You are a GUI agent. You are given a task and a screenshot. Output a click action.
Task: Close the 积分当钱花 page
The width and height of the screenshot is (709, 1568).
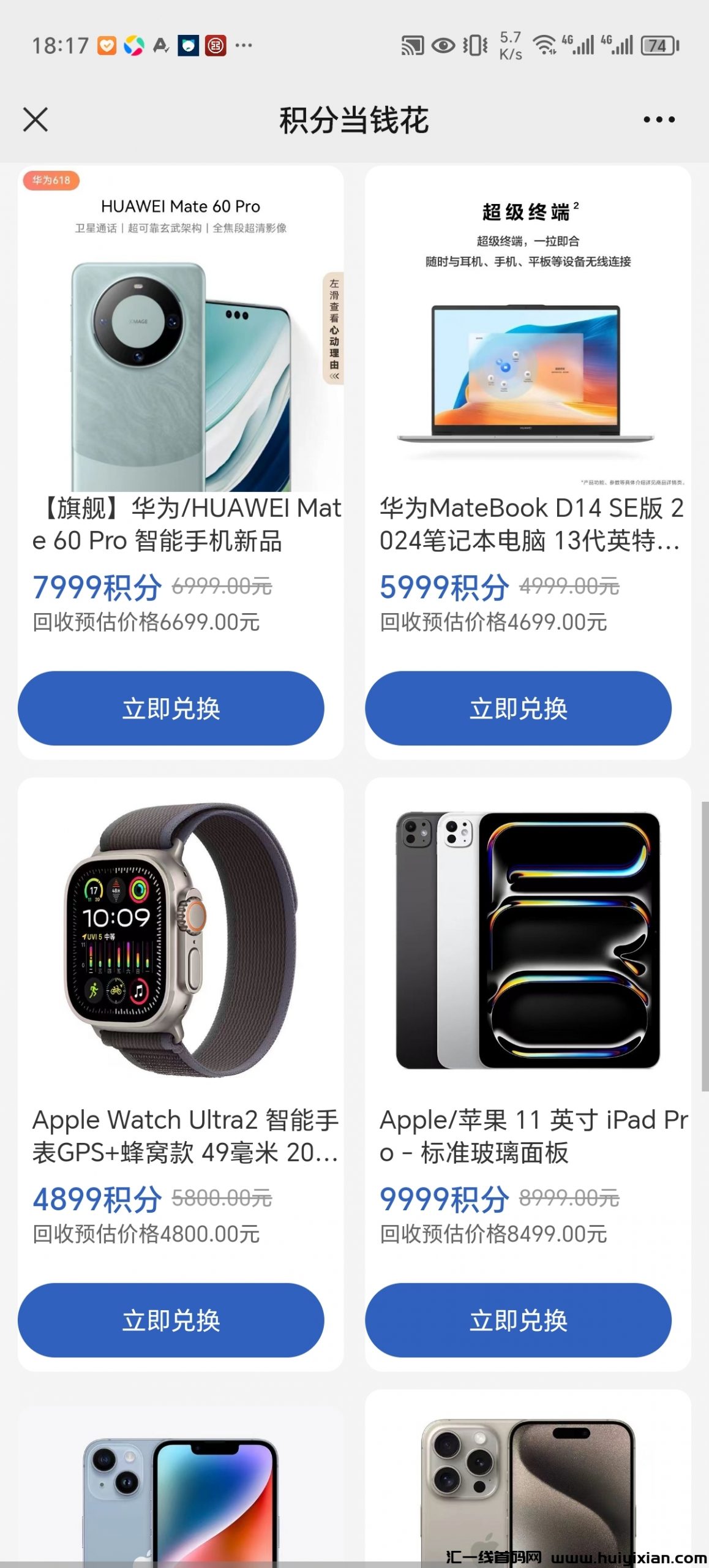36,119
